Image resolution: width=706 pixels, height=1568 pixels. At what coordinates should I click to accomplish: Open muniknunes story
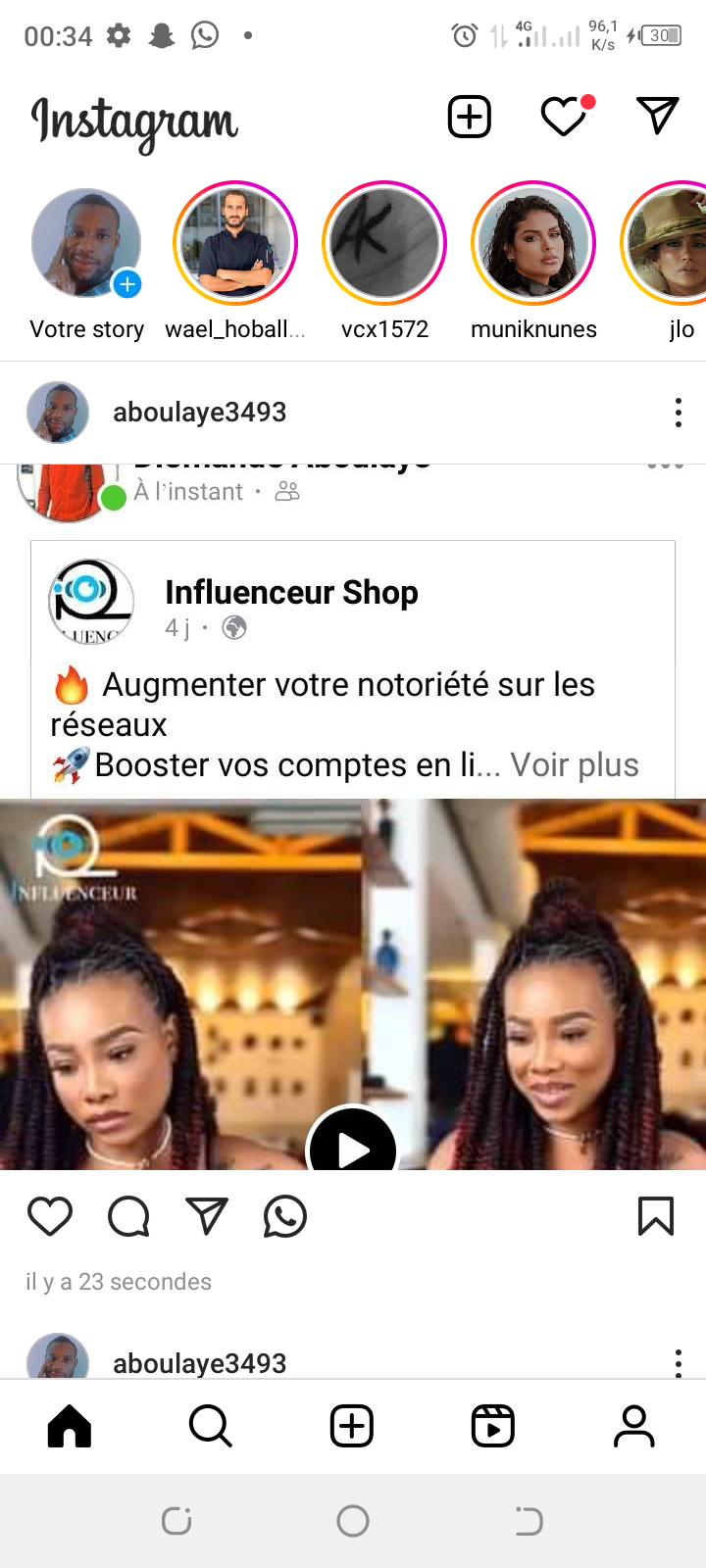[533, 244]
